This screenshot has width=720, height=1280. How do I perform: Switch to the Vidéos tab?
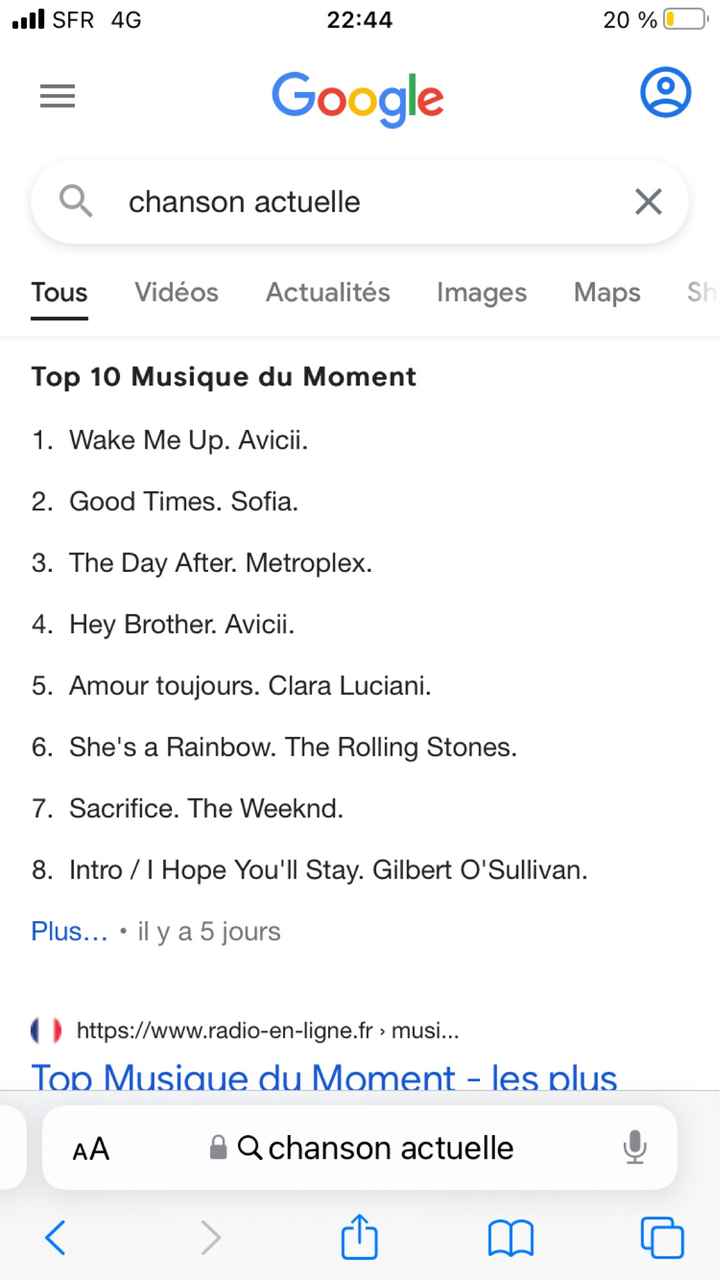[x=176, y=292]
